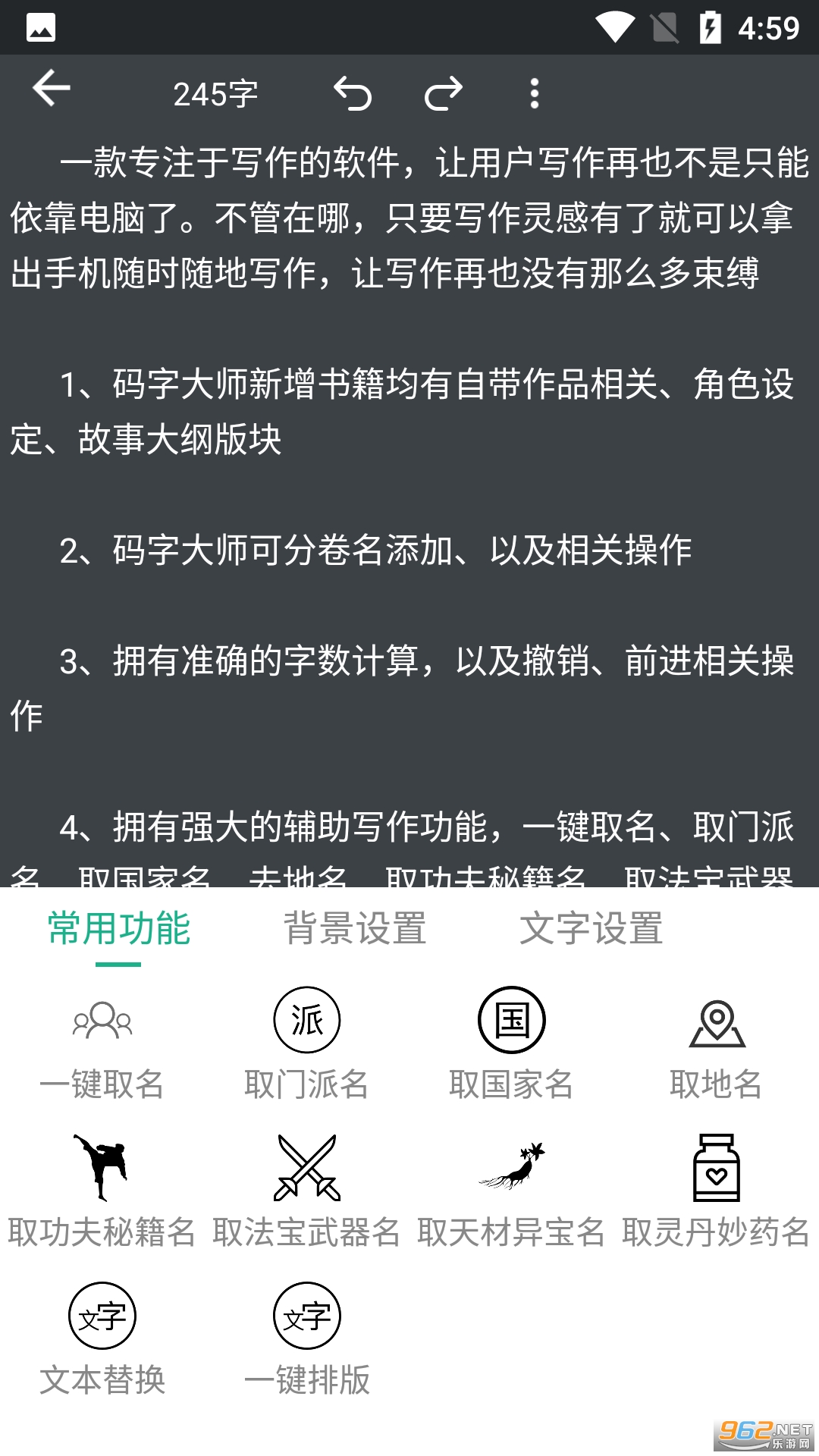Select the 常用功能 tab

[x=118, y=929]
